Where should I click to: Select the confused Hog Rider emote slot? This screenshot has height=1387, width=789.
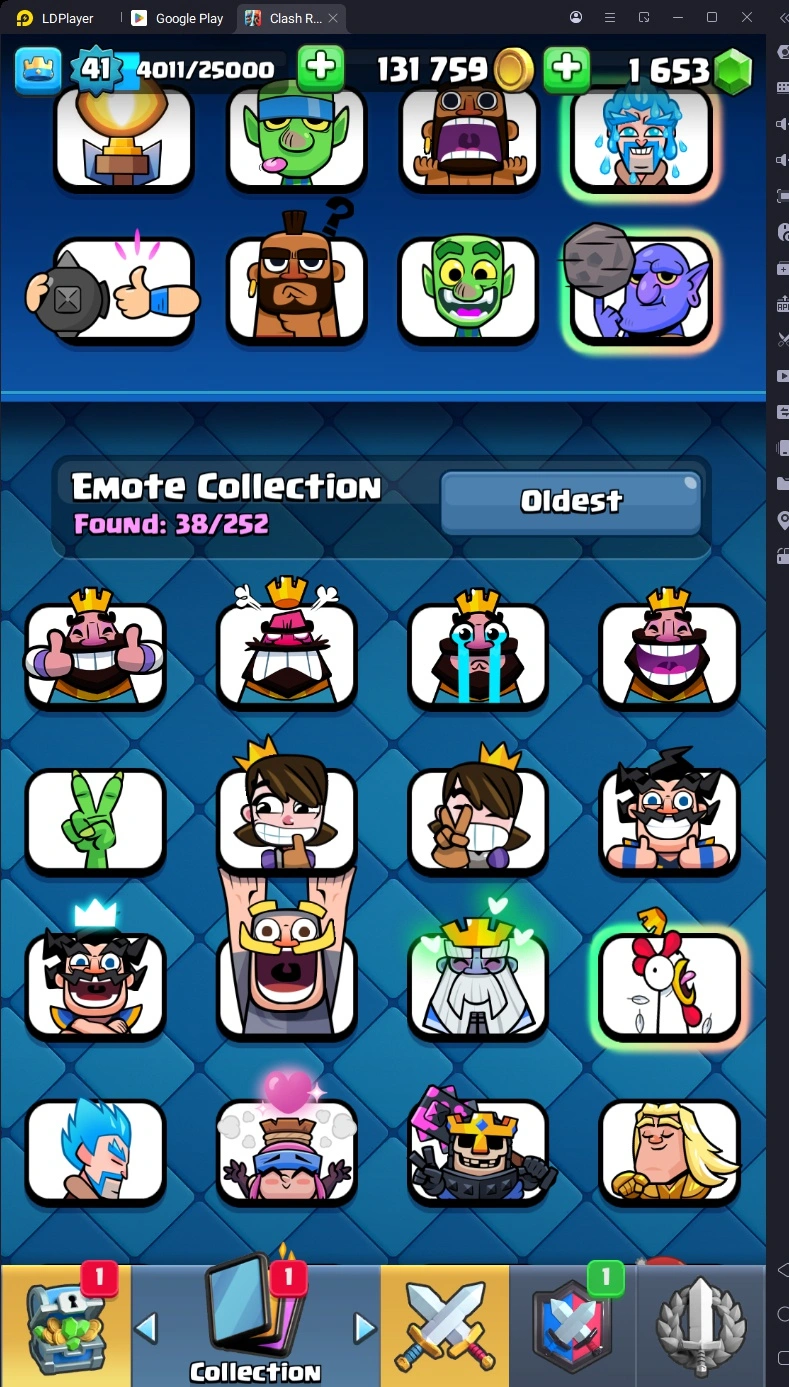tap(297, 289)
